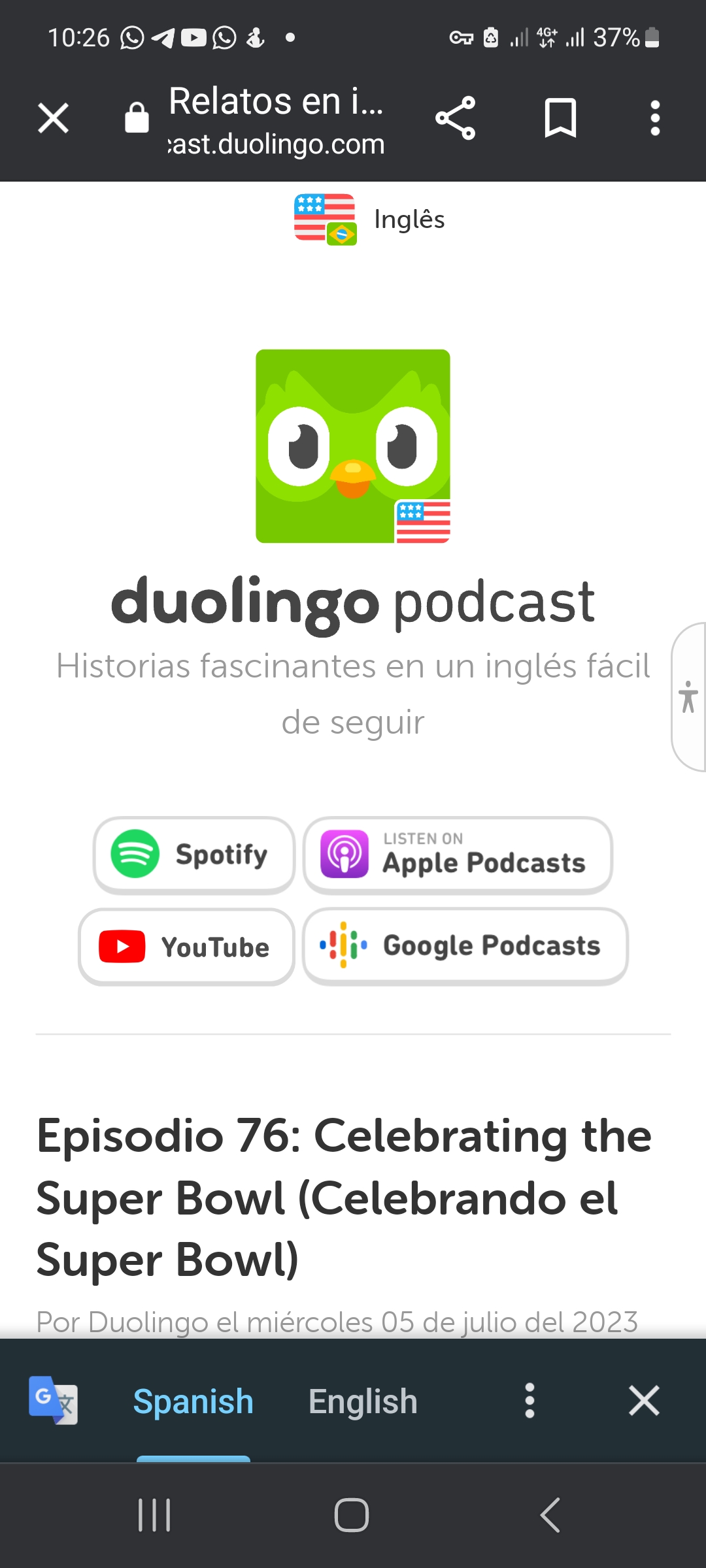Viewport: 706px width, 1568px height.
Task: Open recent apps from the navigation bar
Action: click(x=154, y=1514)
